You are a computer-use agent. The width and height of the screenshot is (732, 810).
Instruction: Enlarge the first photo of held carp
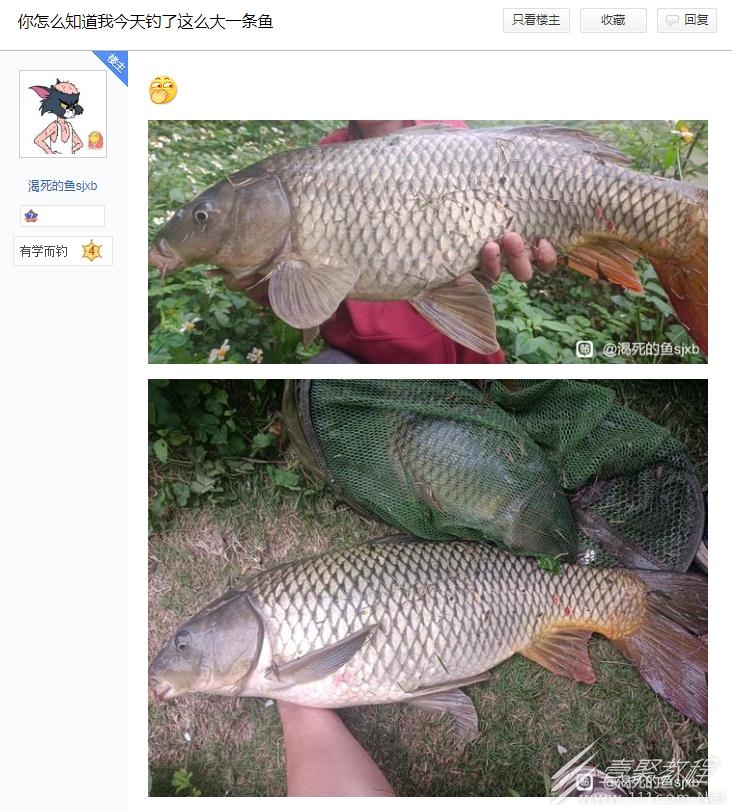tap(427, 242)
